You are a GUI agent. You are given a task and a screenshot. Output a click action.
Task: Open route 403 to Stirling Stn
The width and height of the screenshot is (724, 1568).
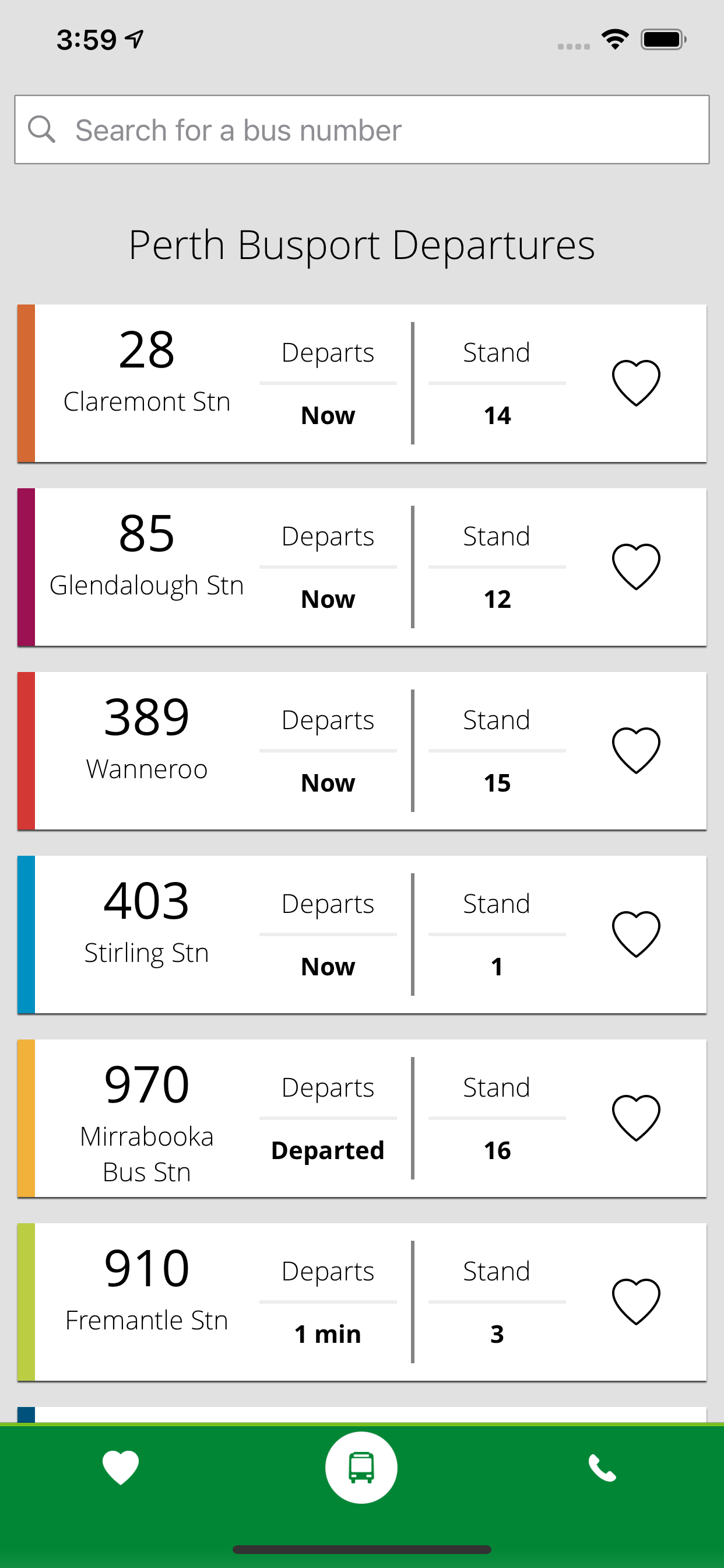coord(243,933)
